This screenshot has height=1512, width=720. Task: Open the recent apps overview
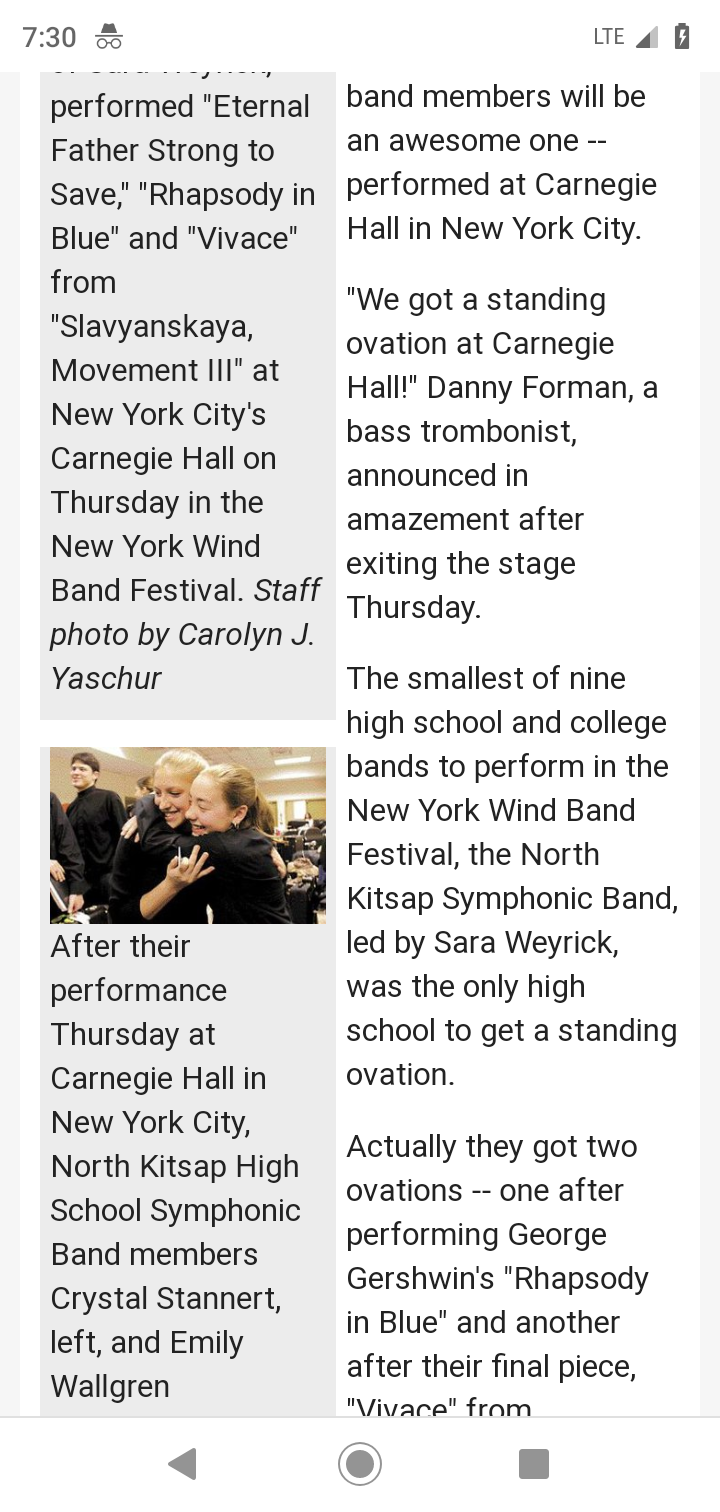pyautogui.click(x=534, y=1464)
